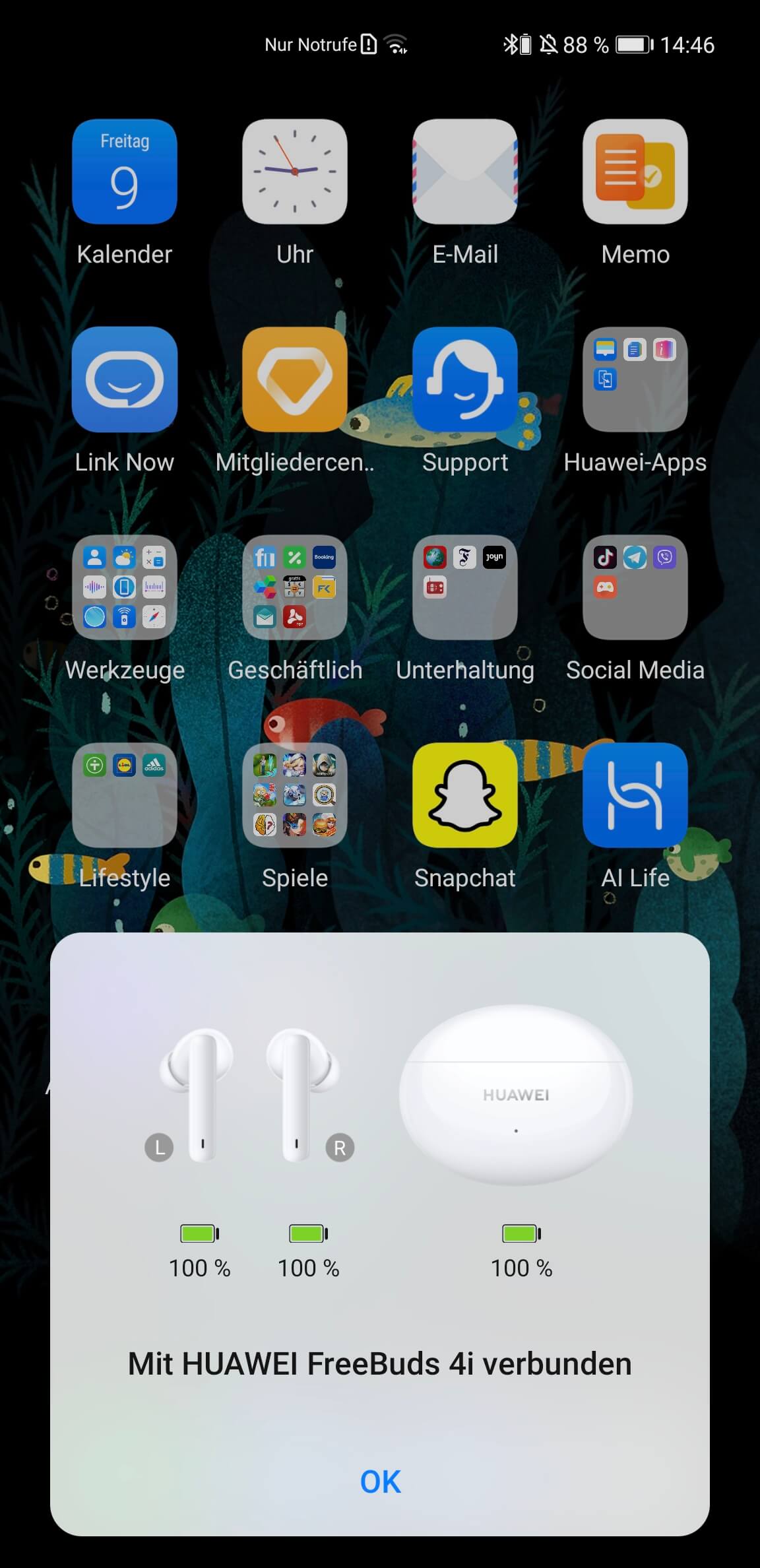Open the AI Life app
The height and width of the screenshot is (1568, 760).
[x=635, y=795]
